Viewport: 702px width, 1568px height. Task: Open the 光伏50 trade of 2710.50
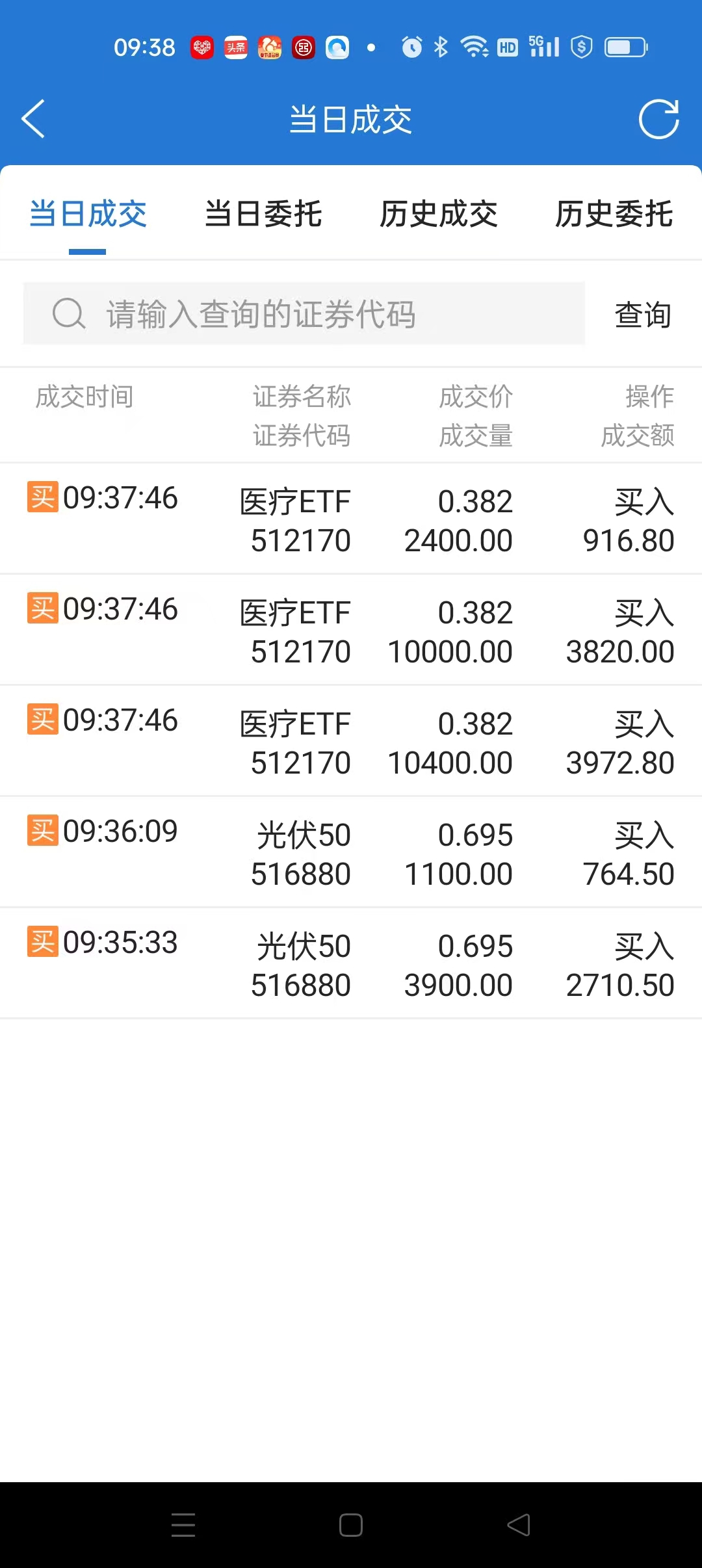click(x=351, y=963)
